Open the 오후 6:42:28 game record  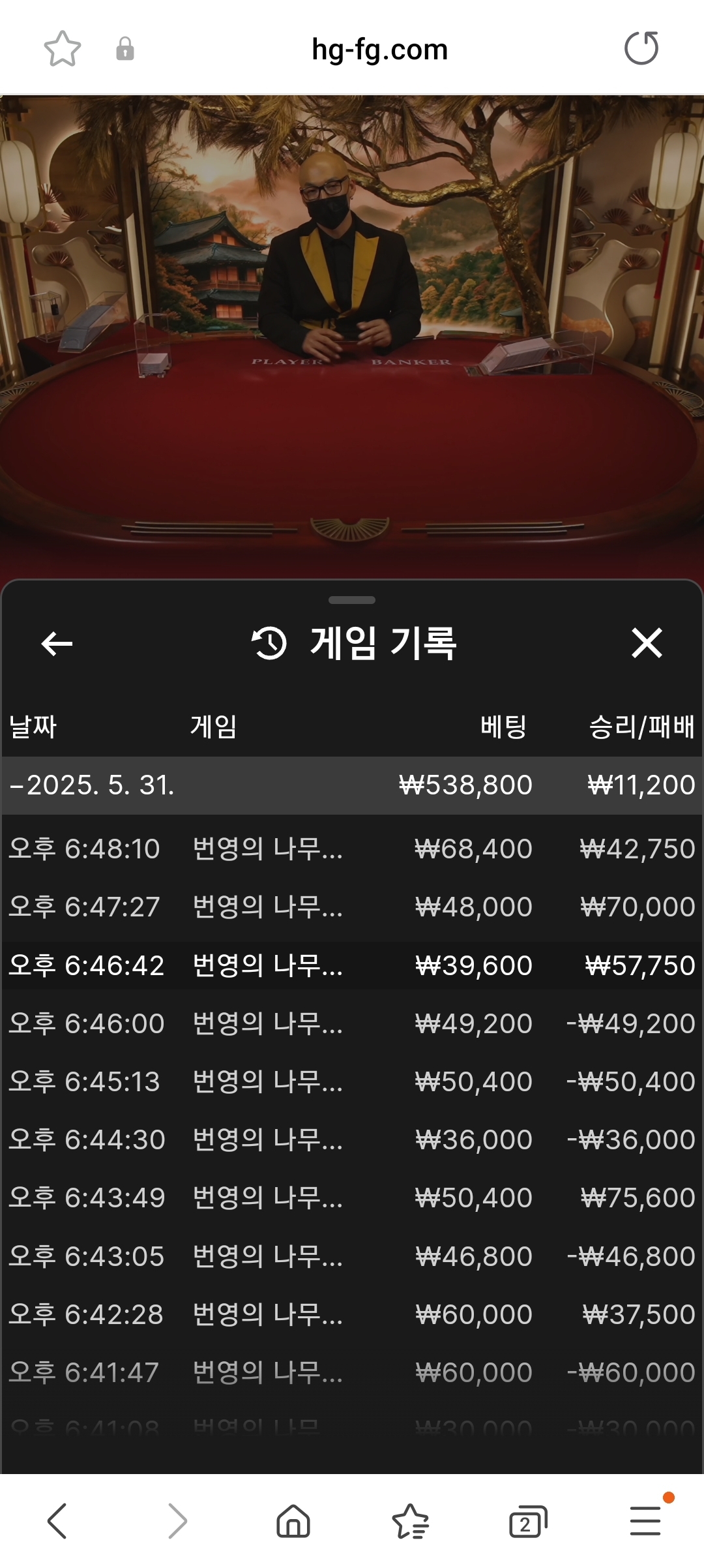pos(352,1314)
